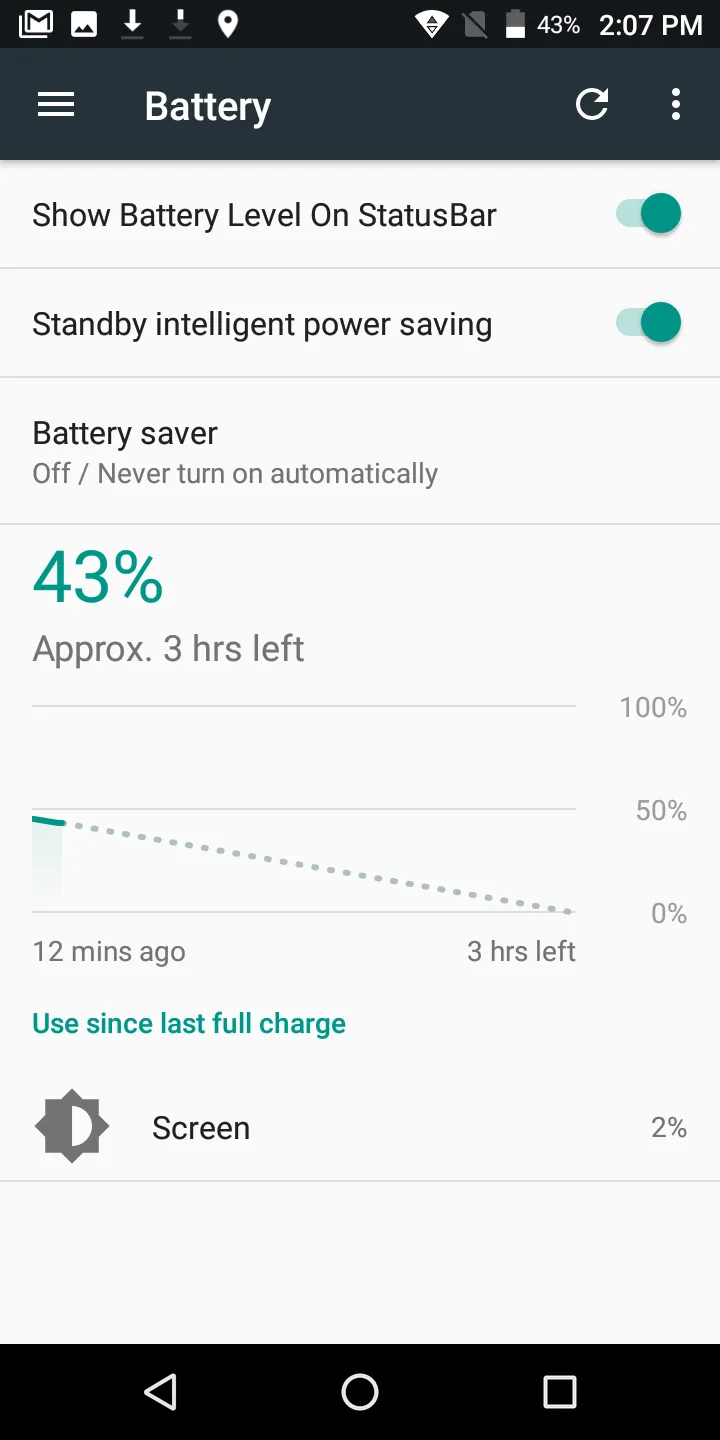Disable Standby intelligent power saving
This screenshot has height=1440, width=720.
(x=649, y=324)
